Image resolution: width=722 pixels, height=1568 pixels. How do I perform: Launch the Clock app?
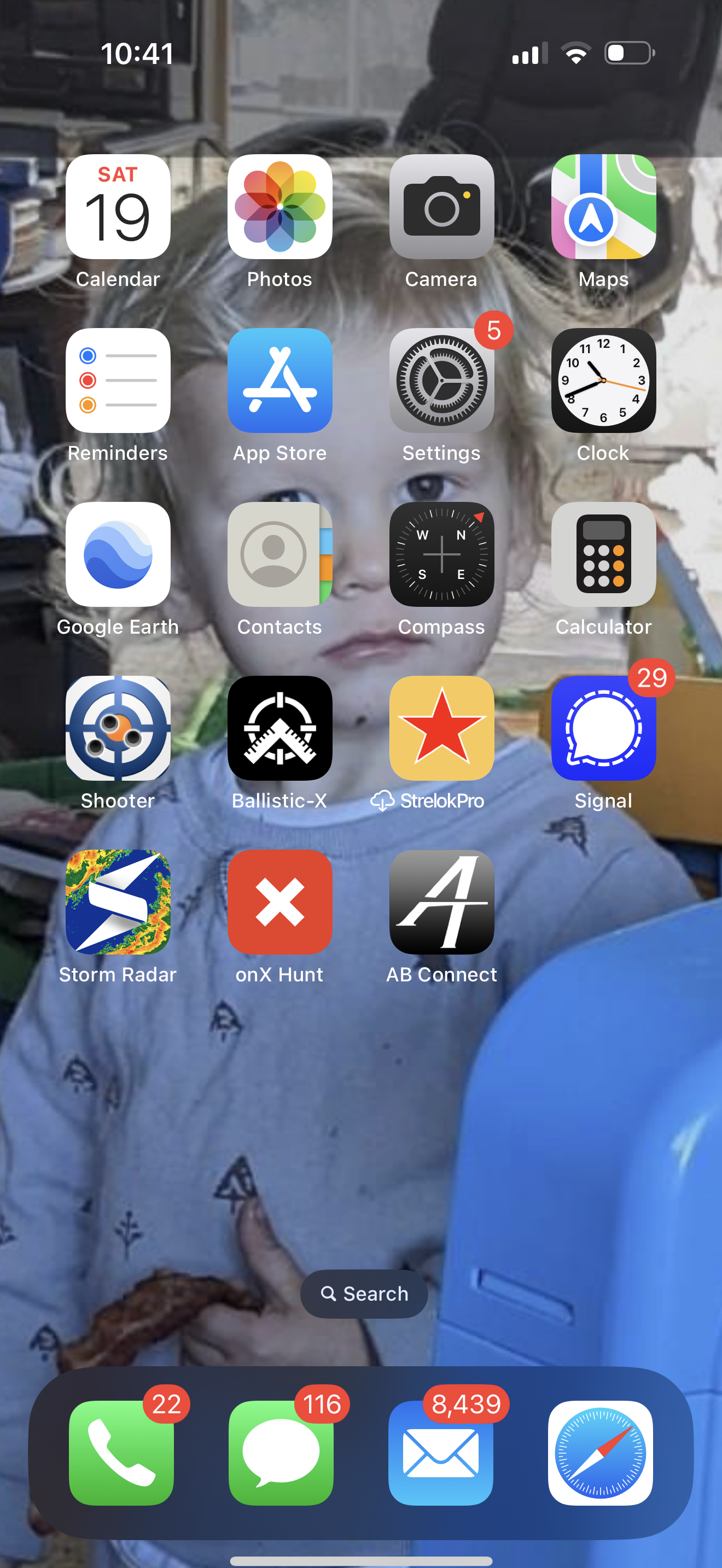tap(603, 381)
